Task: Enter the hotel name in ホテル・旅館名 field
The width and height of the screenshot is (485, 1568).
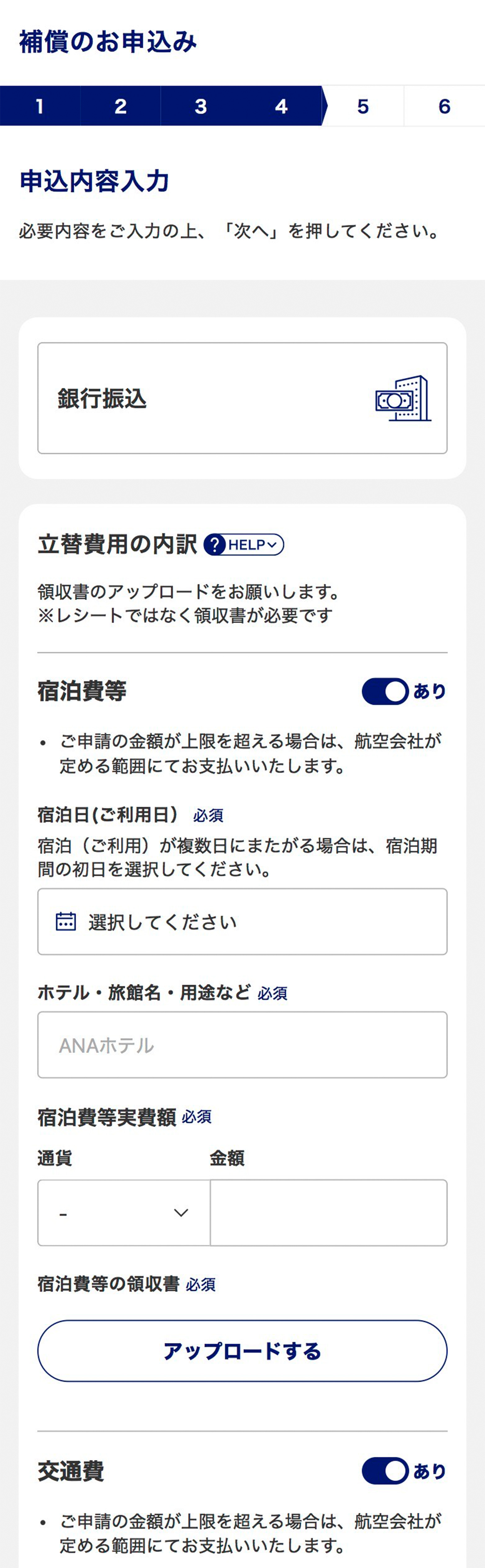Action: tap(242, 1045)
